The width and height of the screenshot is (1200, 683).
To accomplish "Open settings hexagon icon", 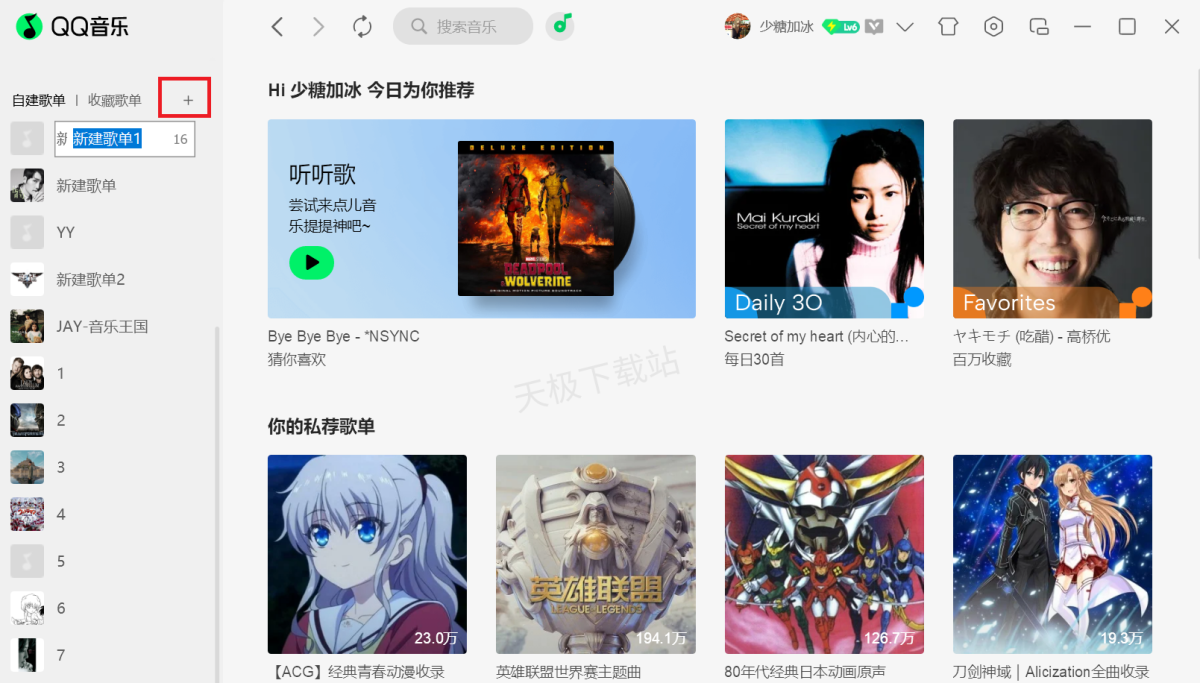I will (993, 27).
